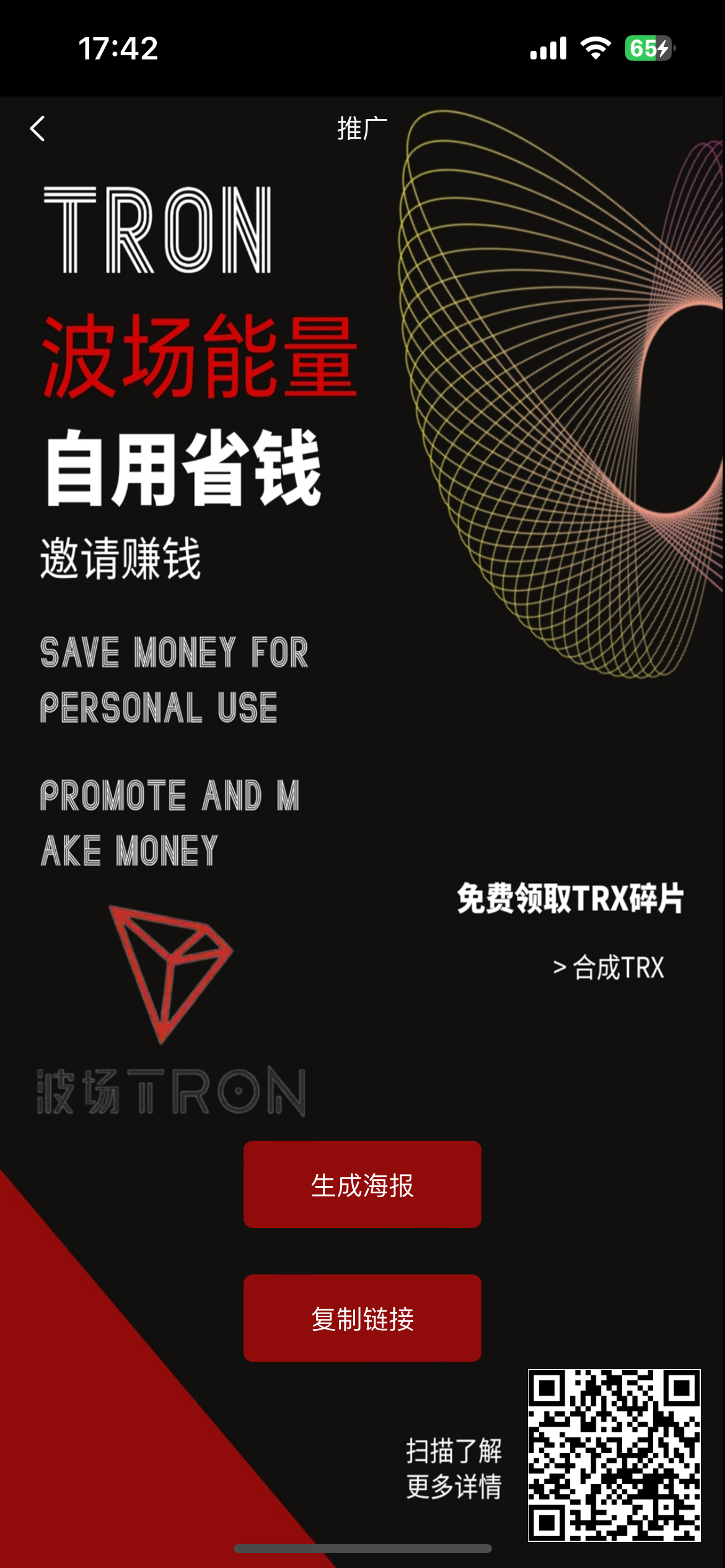Copy the invite link via 复制链接
This screenshot has height=1568, width=725.
coord(362,1318)
